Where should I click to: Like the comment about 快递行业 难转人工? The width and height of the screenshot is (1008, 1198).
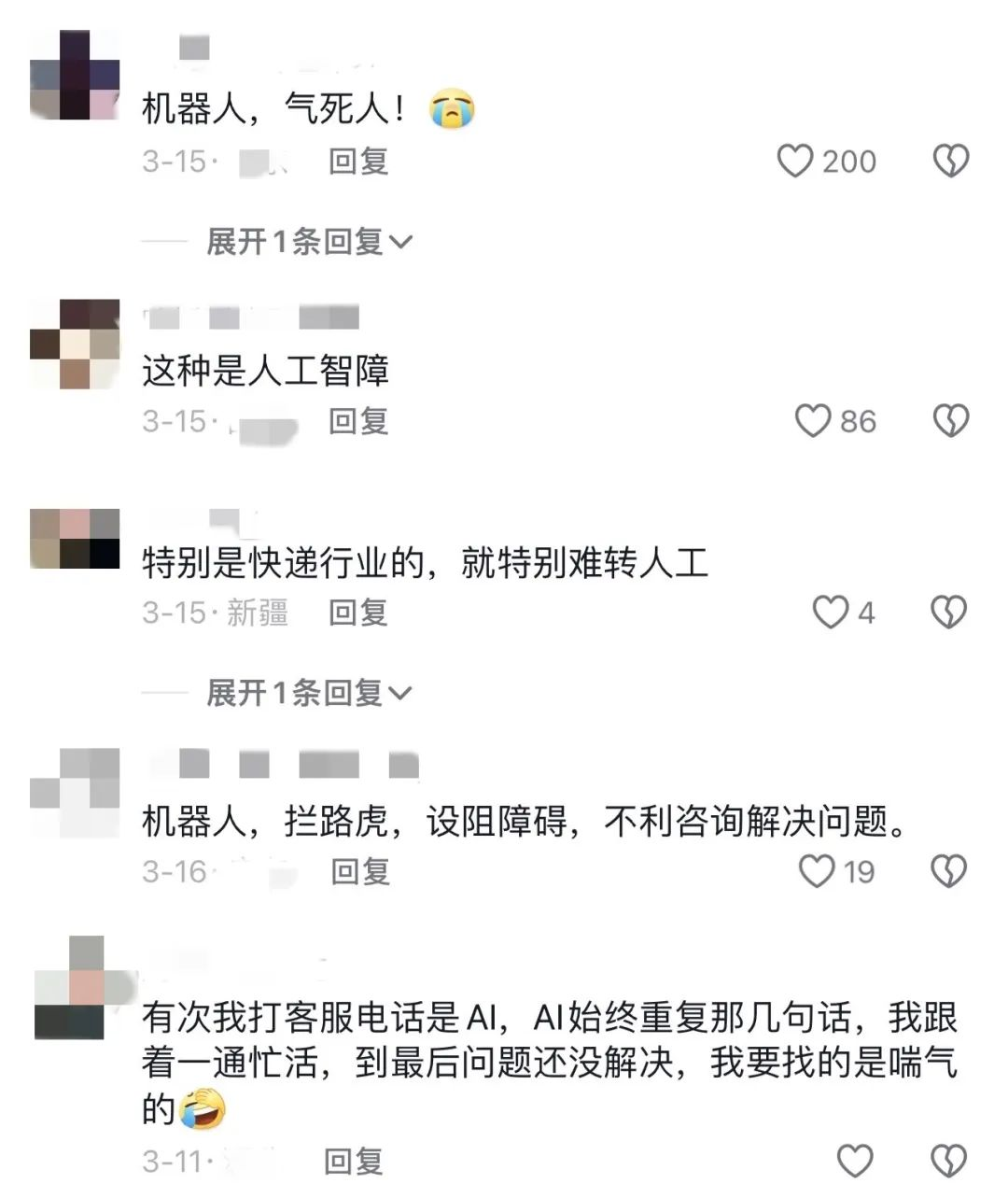(x=830, y=613)
